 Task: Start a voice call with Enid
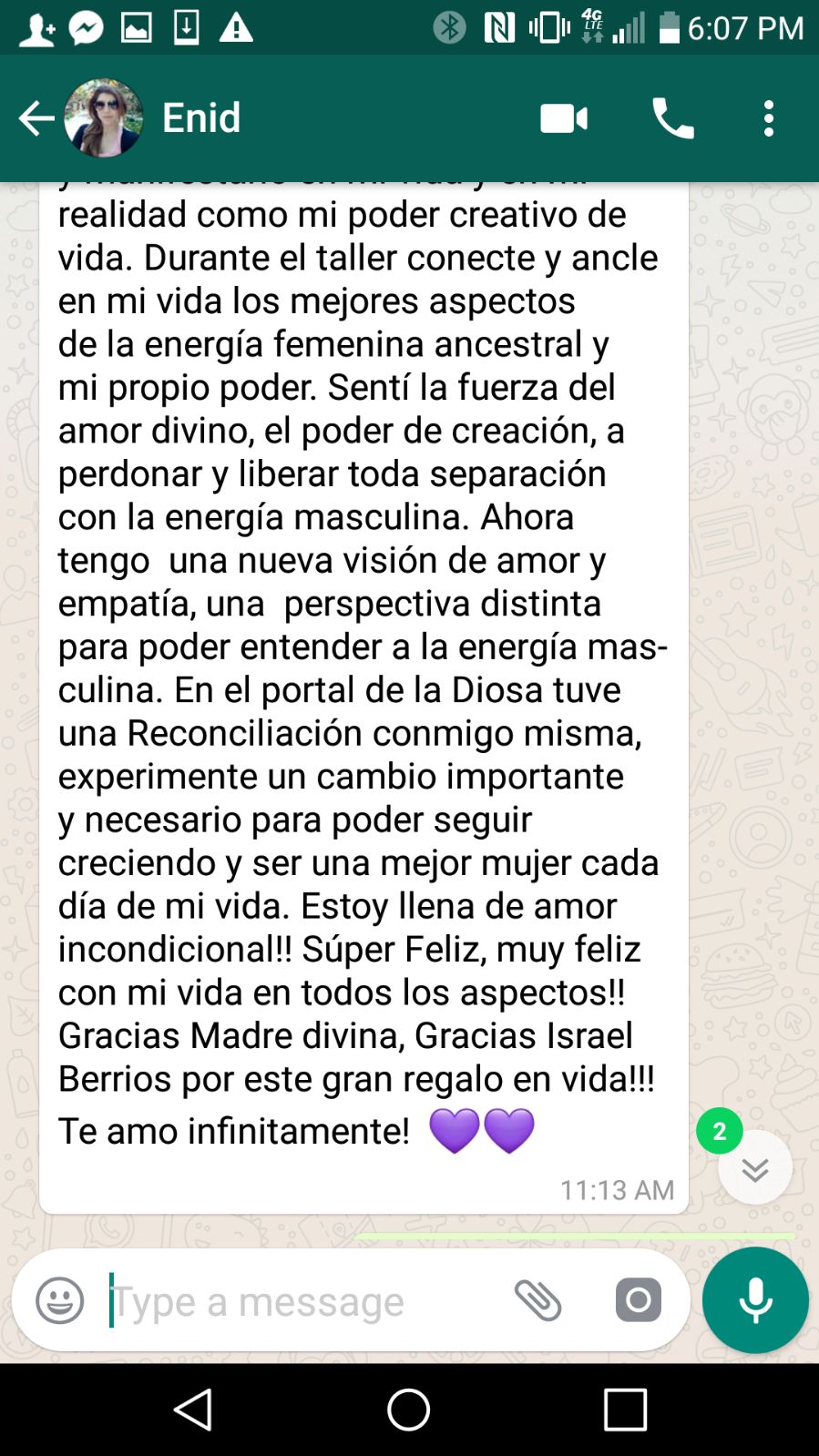[x=673, y=118]
